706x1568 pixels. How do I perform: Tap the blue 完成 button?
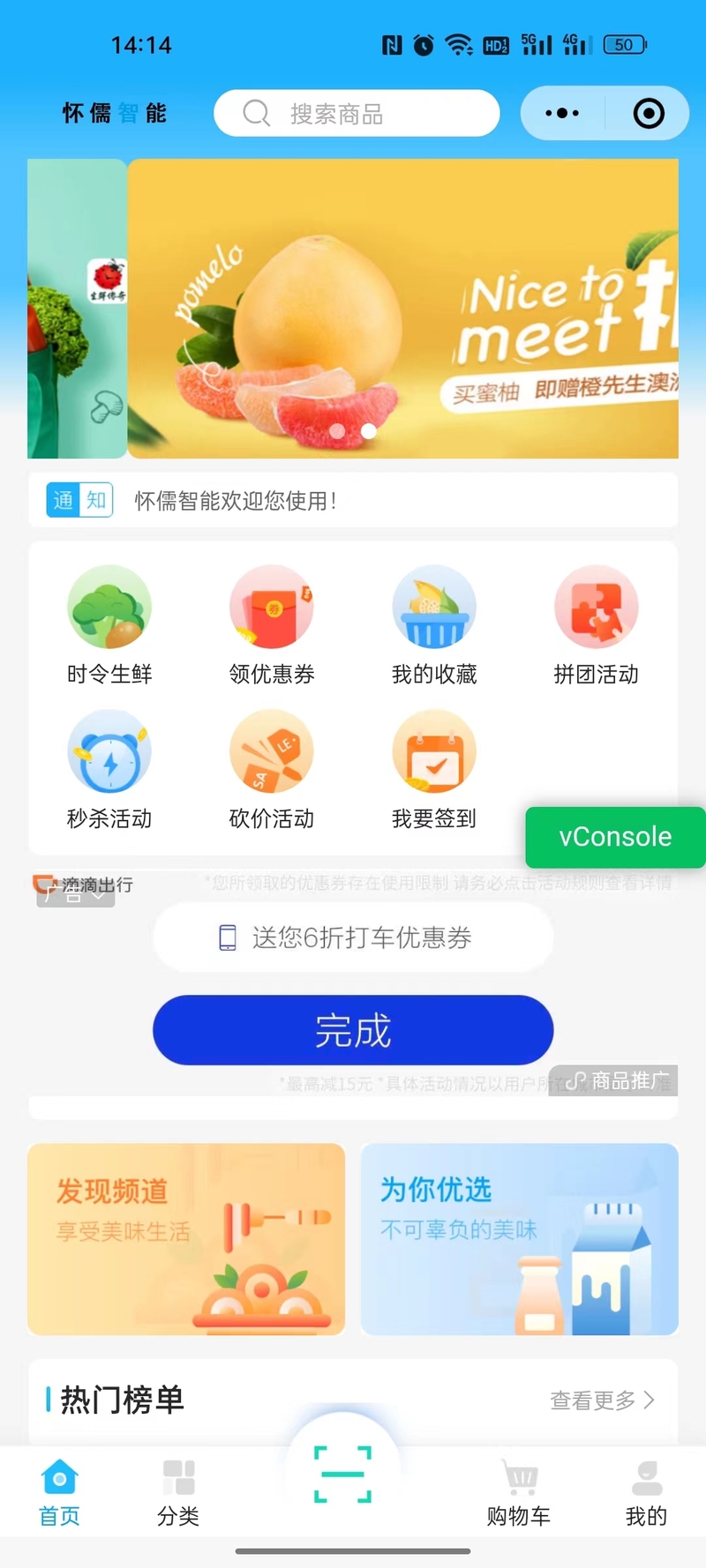[353, 1030]
